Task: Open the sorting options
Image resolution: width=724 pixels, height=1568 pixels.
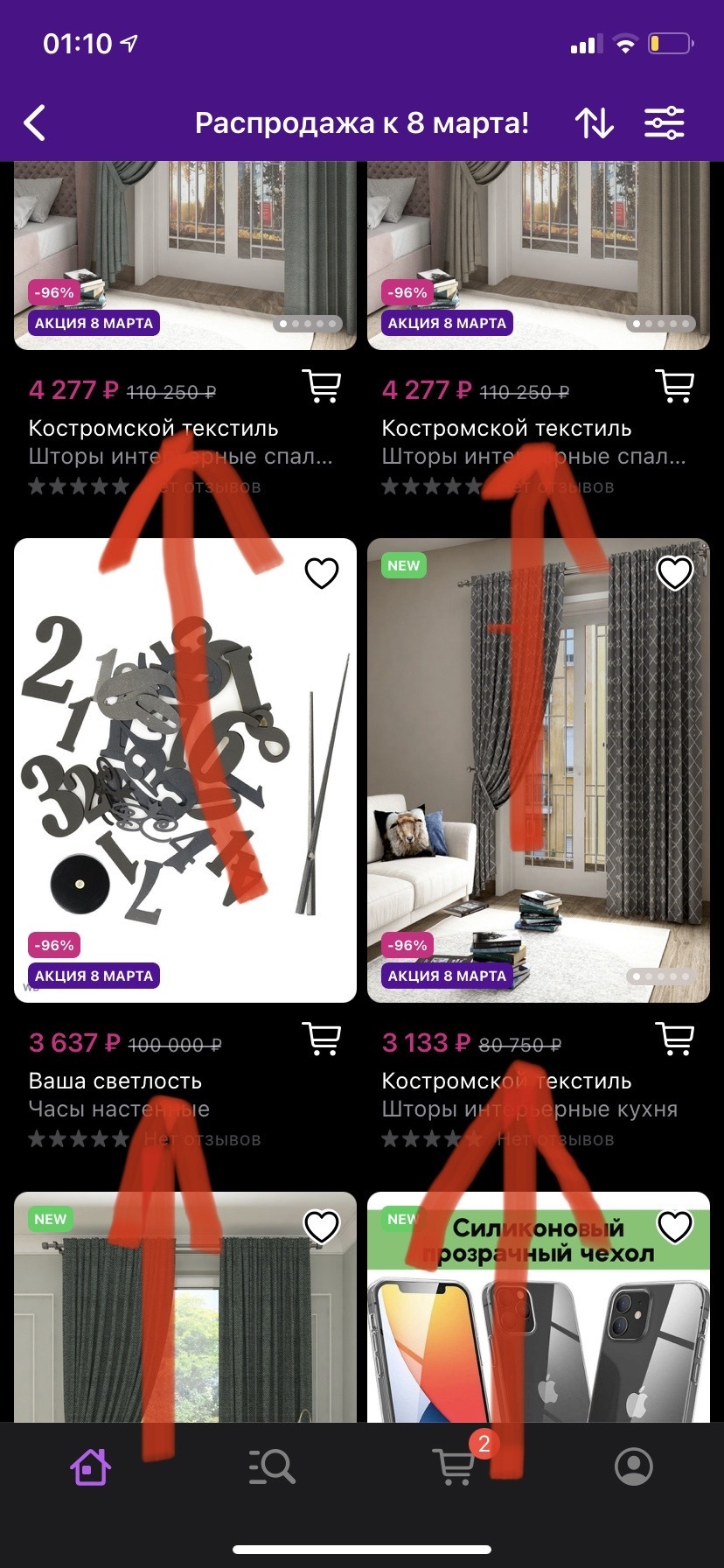Action: tap(595, 123)
